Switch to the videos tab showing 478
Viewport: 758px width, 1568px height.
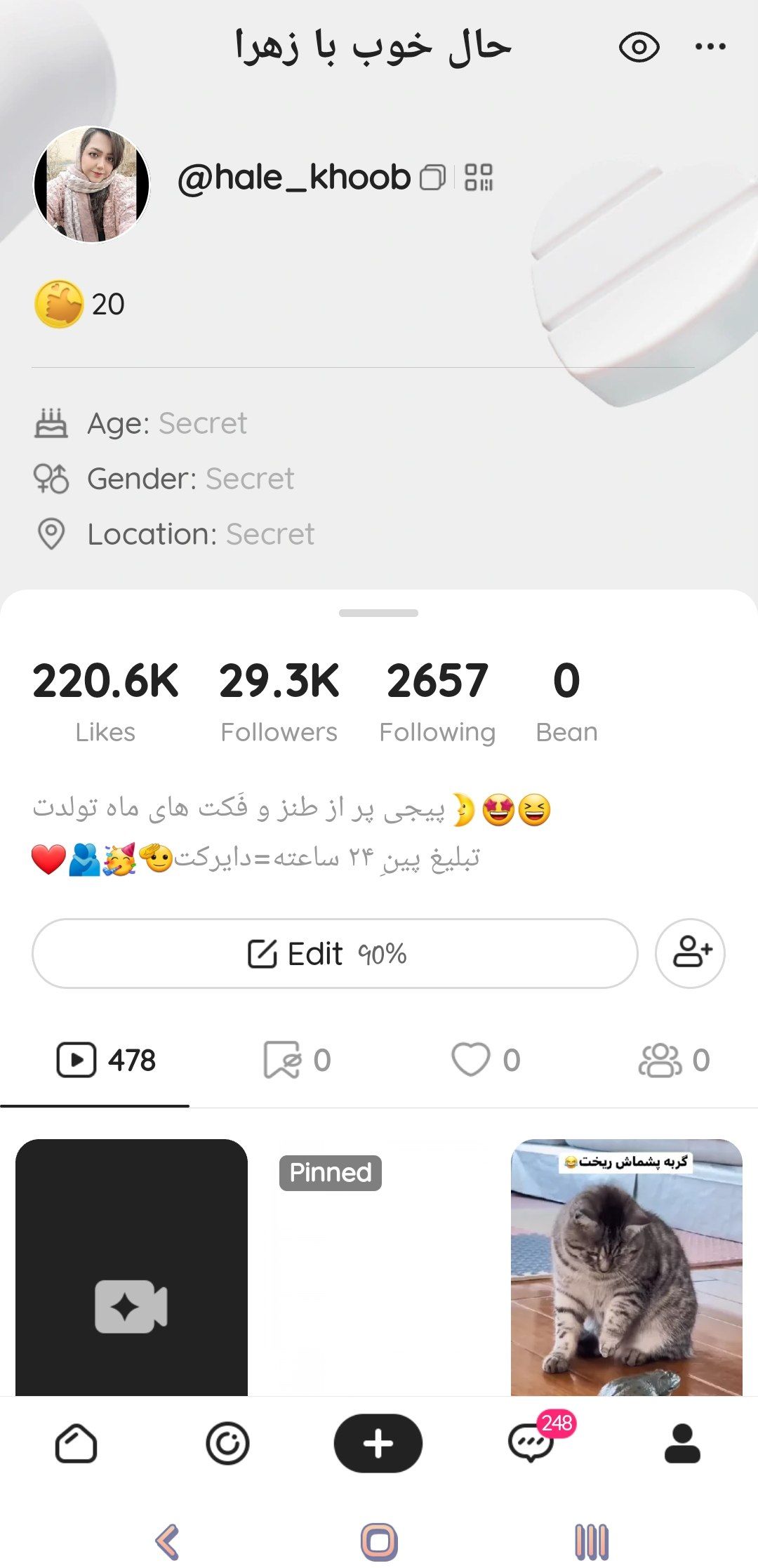tap(105, 1060)
